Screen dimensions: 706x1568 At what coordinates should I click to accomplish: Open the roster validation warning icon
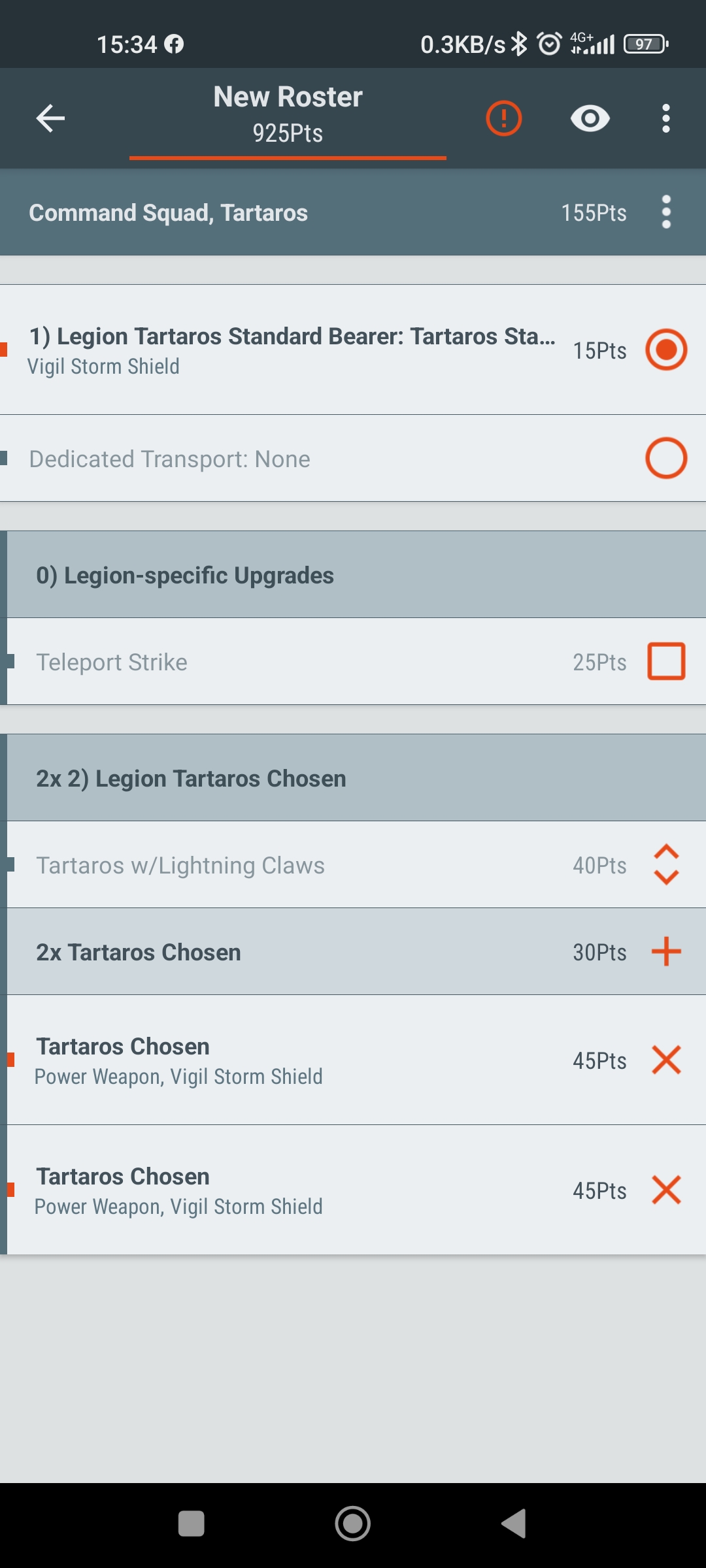pos(503,118)
